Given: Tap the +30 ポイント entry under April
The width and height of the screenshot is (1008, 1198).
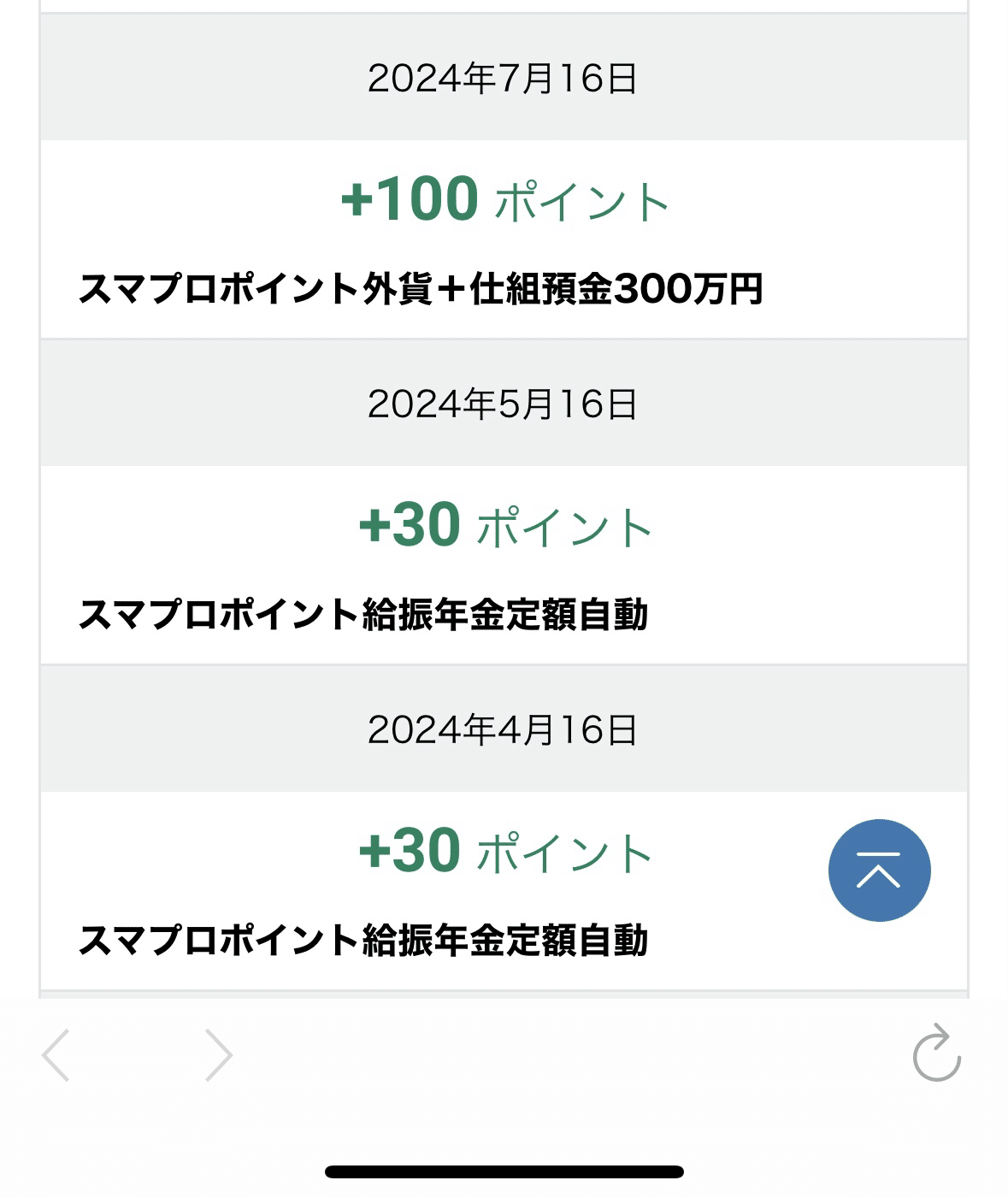Looking at the screenshot, I should [504, 849].
